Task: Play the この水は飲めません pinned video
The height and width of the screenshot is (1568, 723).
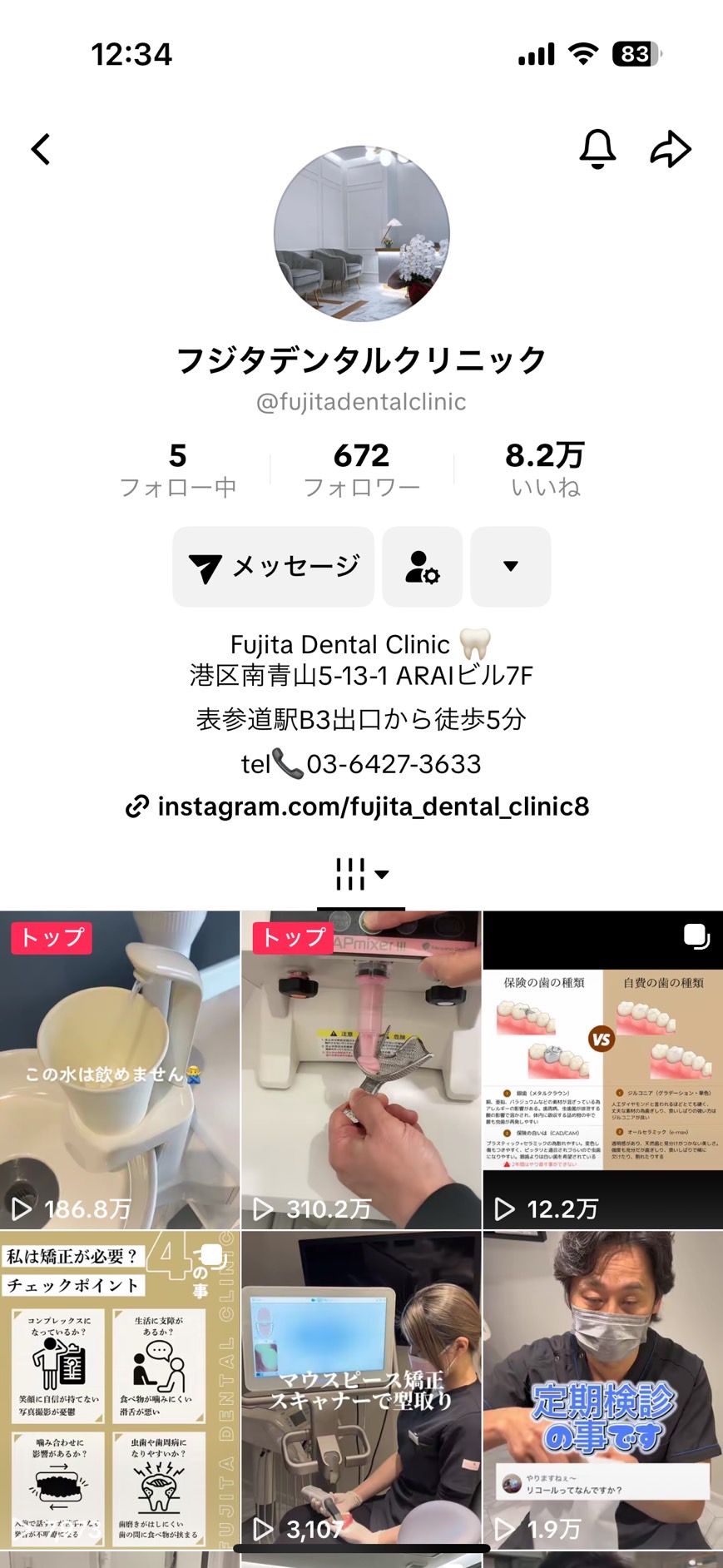Action: 119,1069
